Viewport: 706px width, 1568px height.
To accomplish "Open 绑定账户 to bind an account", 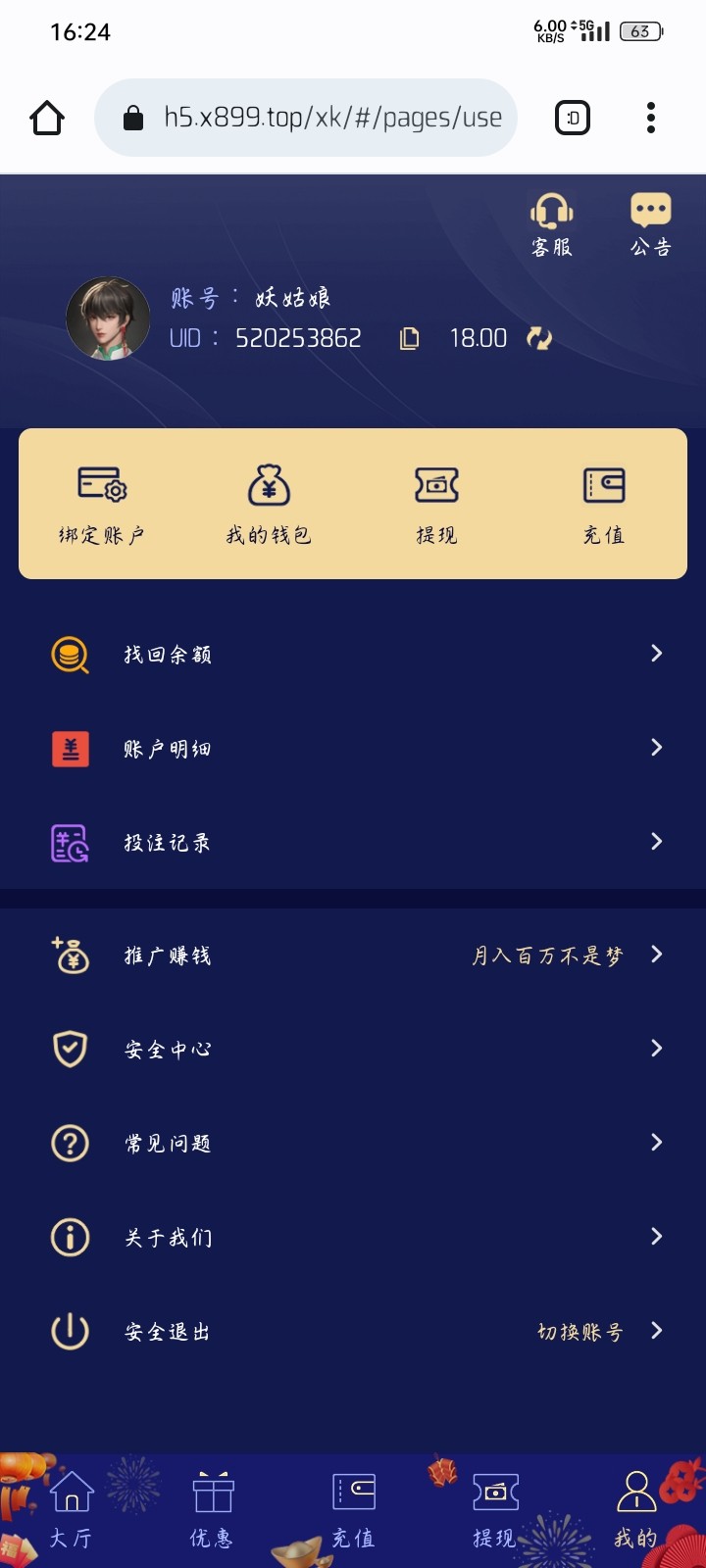I will [102, 504].
